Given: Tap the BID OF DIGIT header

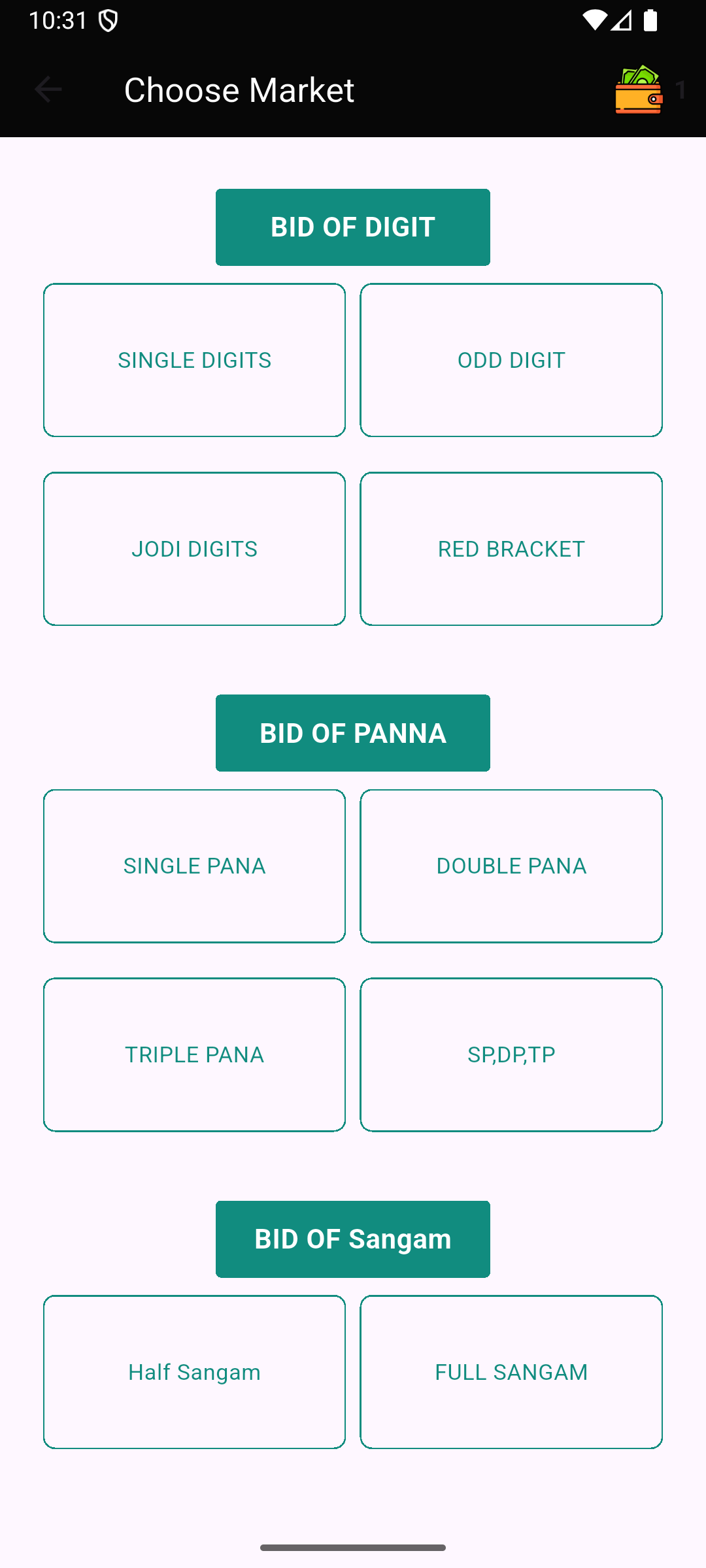Looking at the screenshot, I should pos(352,227).
